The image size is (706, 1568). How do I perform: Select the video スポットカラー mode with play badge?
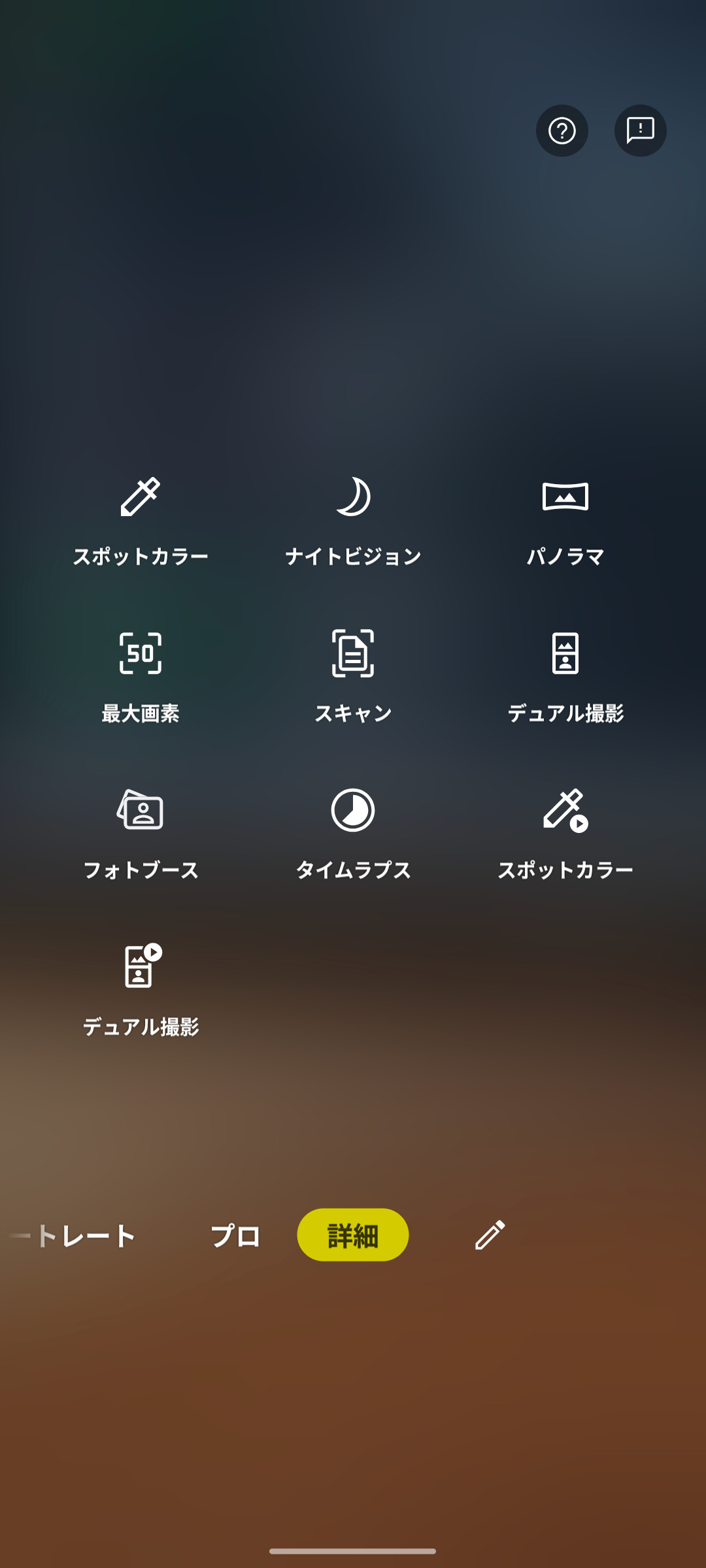coord(565,833)
